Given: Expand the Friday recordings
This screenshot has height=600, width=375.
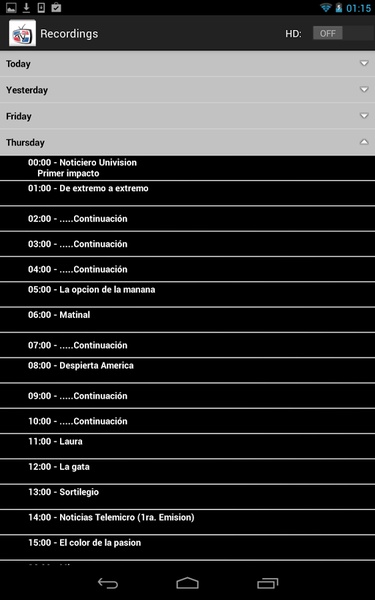Looking at the screenshot, I should 188,116.
